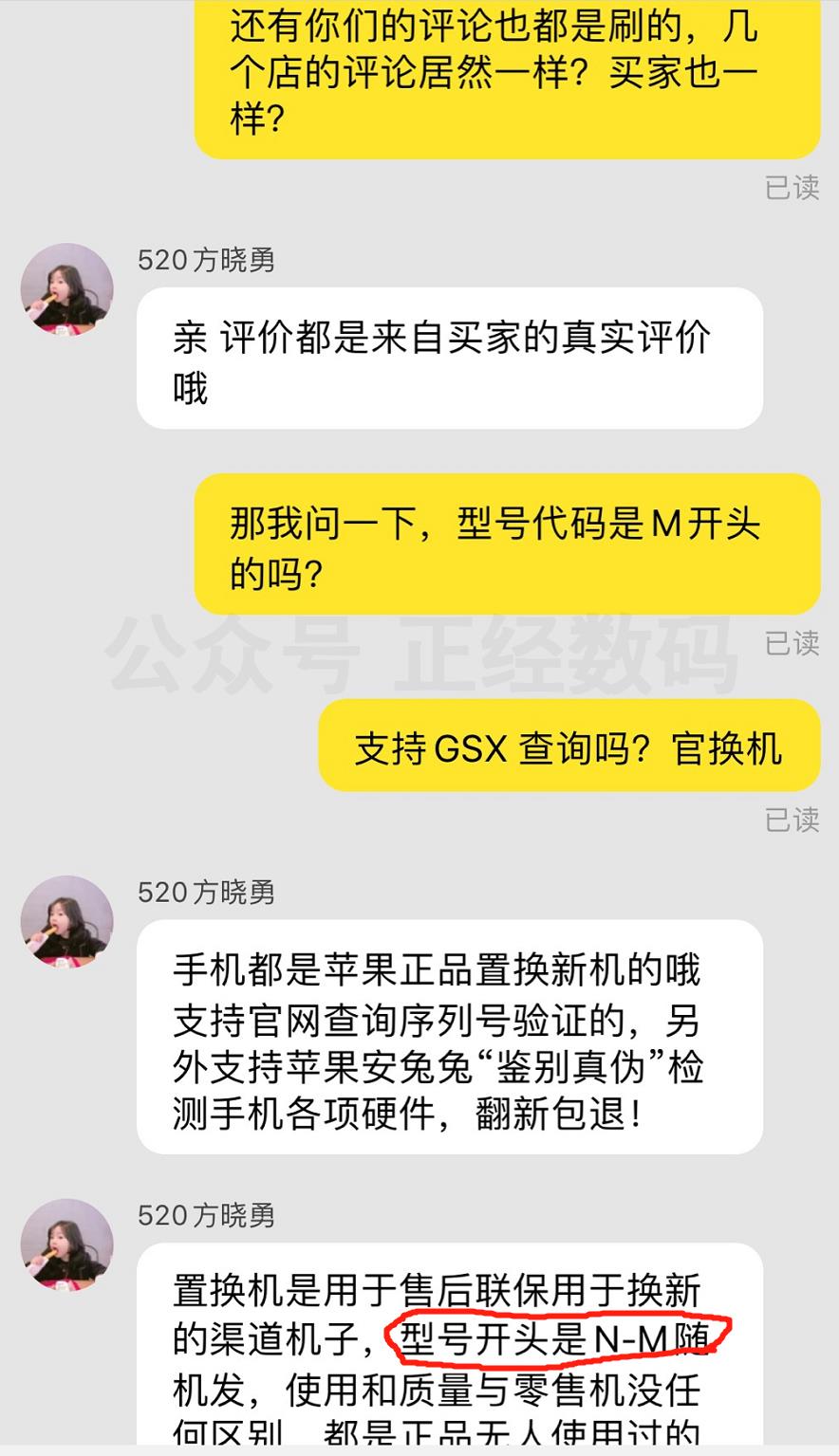Open seller avatar beside the 真实评价 reply
Screen dimensions: 839x1456
(x=66, y=289)
